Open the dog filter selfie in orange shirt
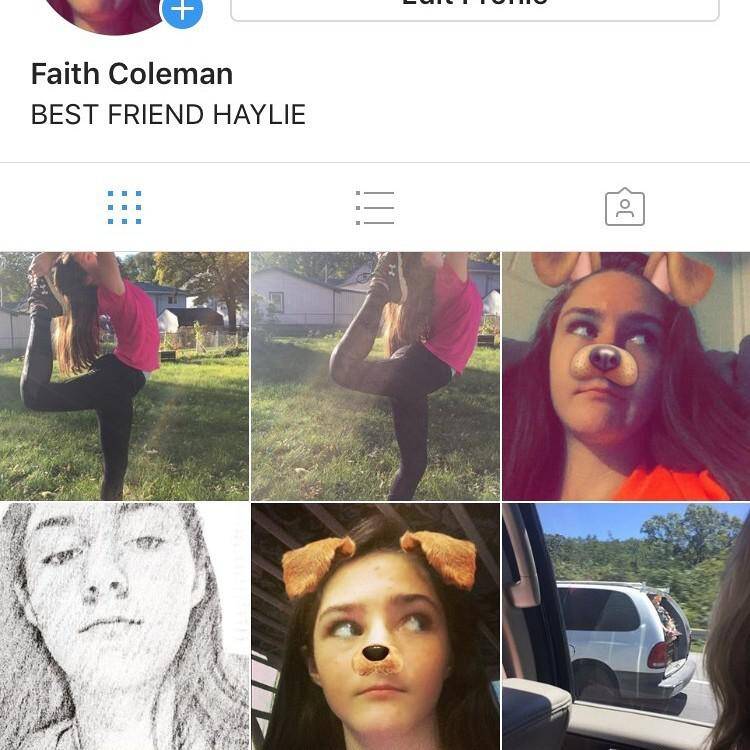 click(x=626, y=375)
